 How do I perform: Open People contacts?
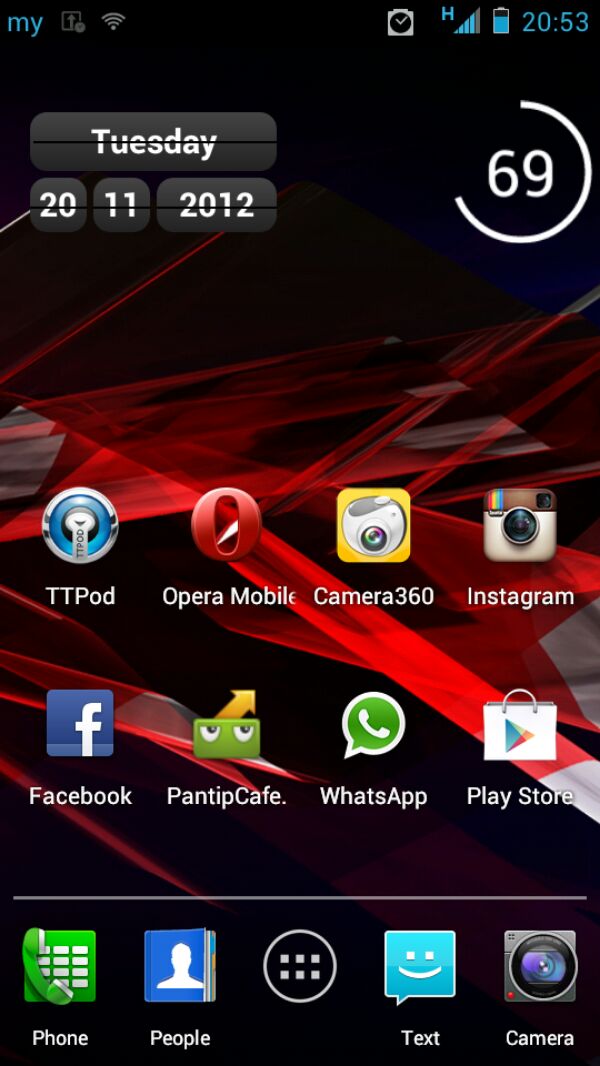point(180,966)
